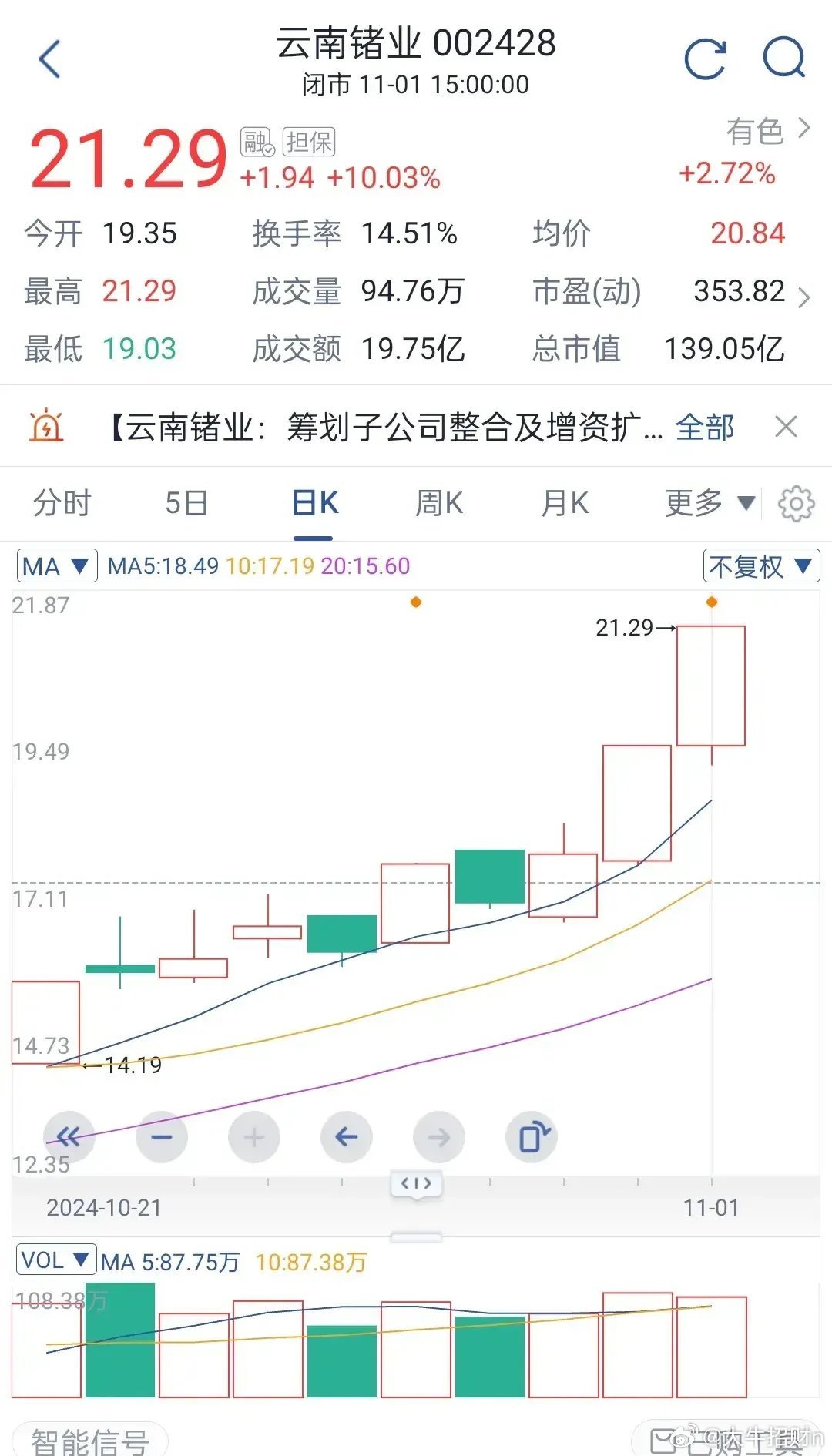Open the VOL indicator dropdown

coord(57,1260)
